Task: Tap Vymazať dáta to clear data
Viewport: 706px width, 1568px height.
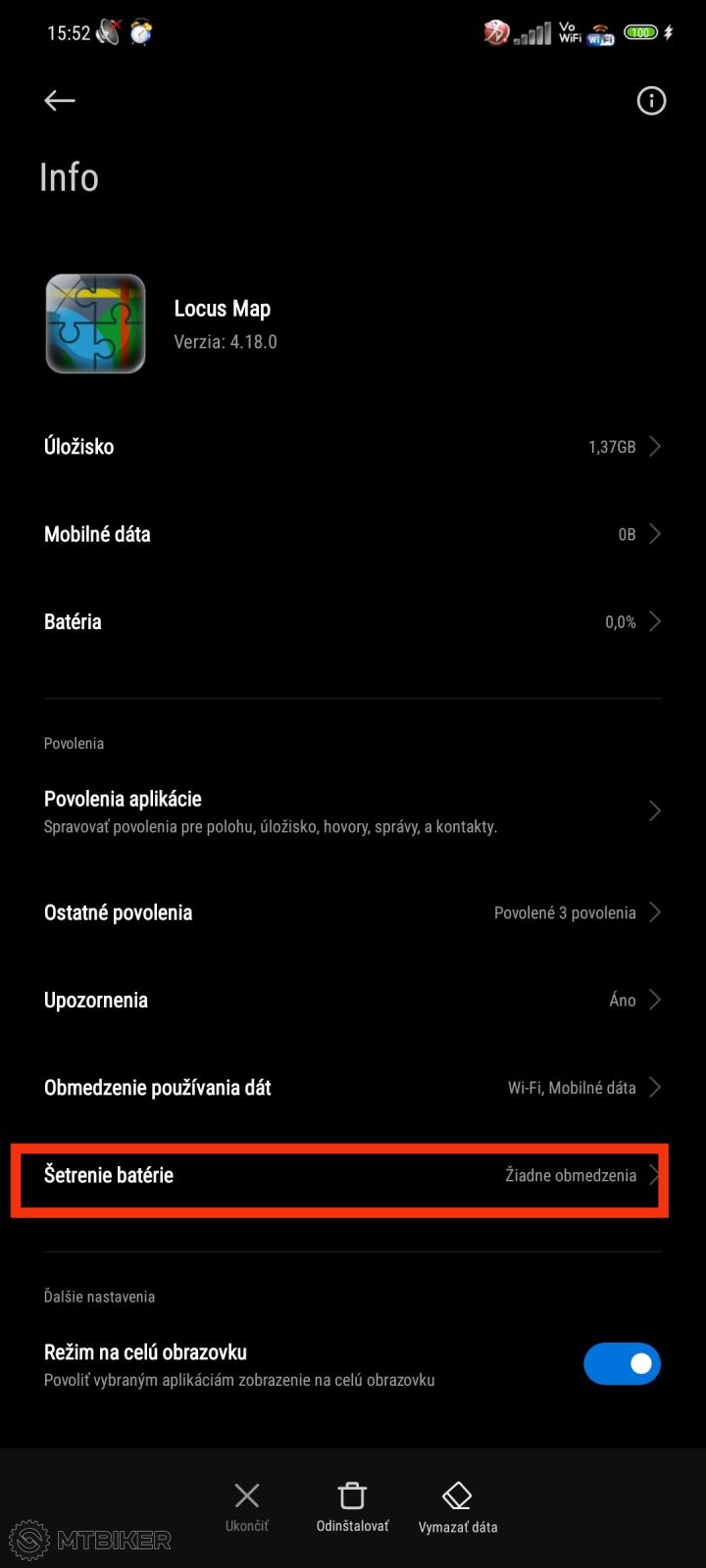Action: 457,1507
